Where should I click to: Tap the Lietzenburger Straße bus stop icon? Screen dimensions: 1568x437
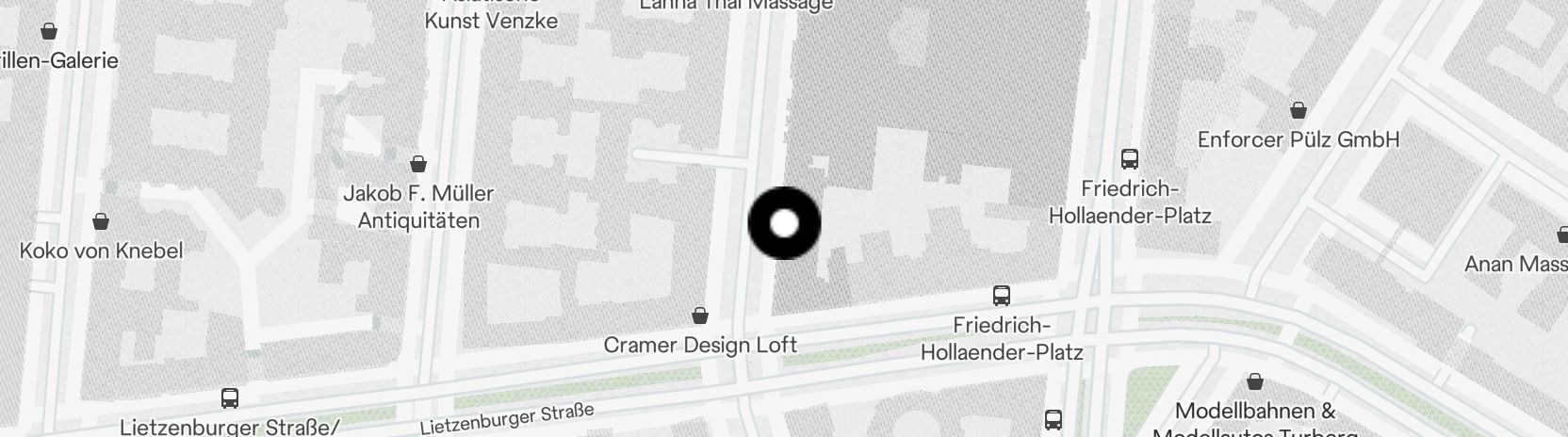tap(229, 398)
